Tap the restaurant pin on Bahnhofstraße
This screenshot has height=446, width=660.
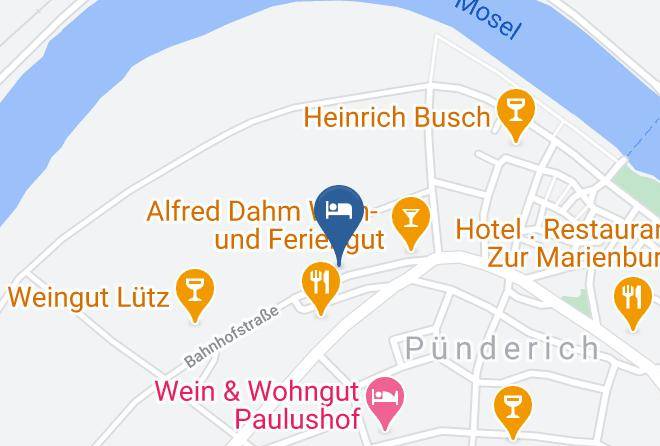[x=321, y=287]
